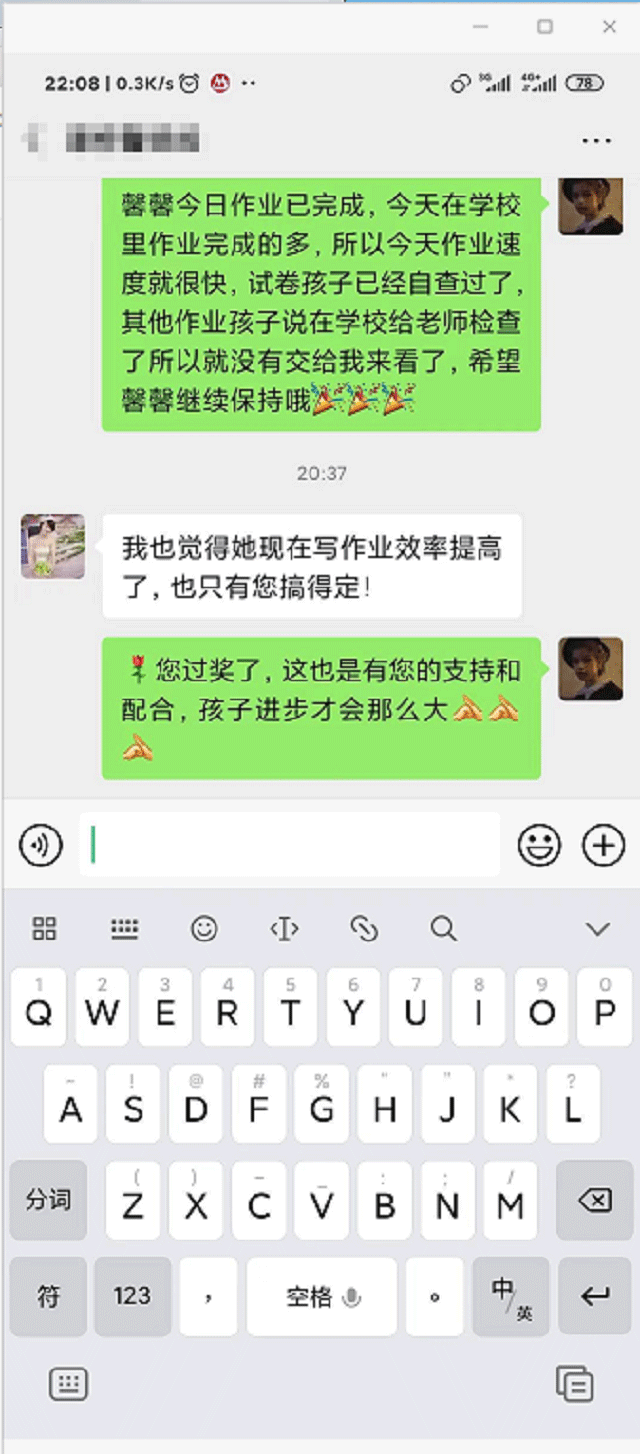Focus the message text field
This screenshot has height=1454, width=640.
[x=290, y=846]
